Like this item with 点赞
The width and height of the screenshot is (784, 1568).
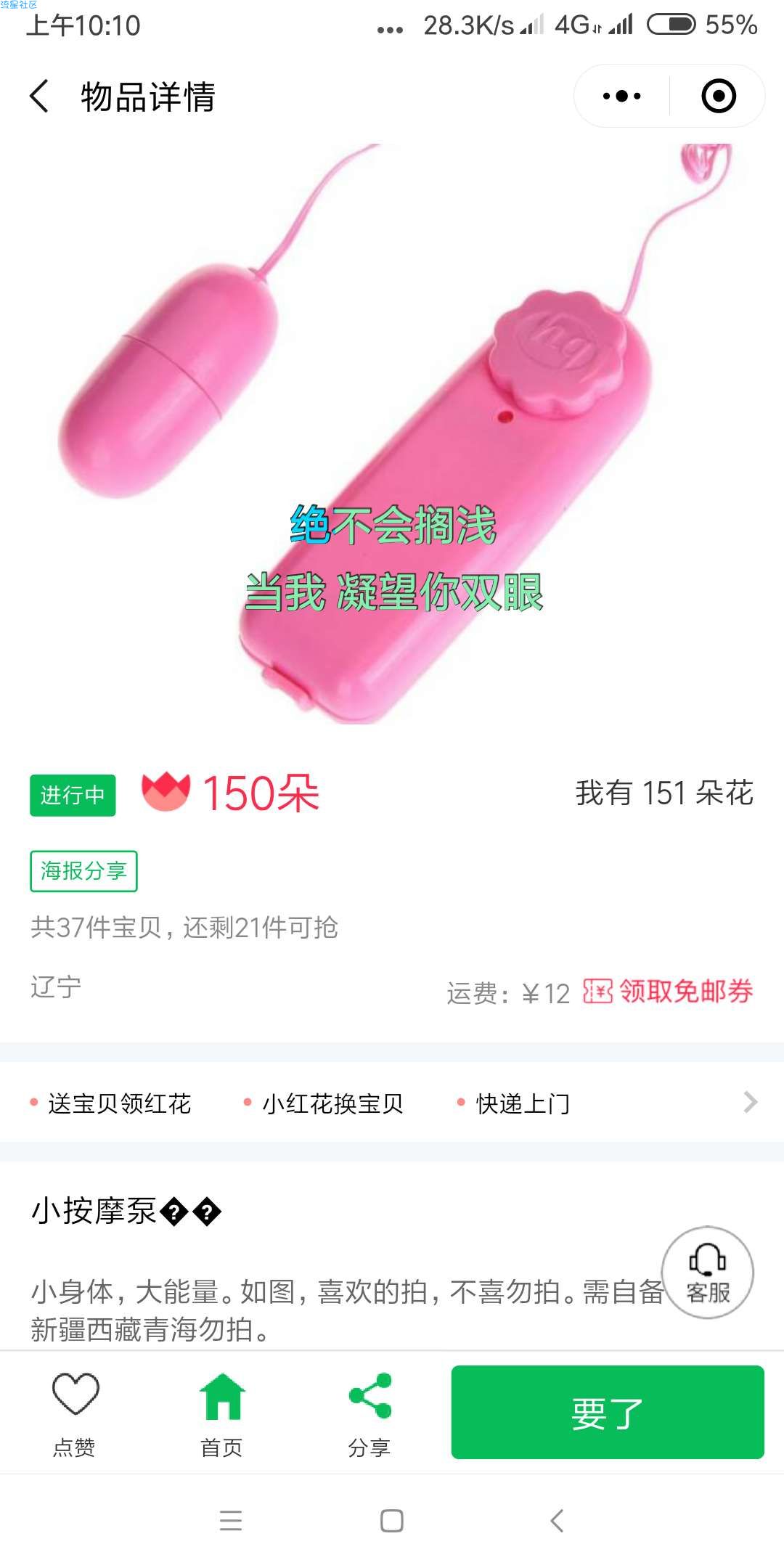click(75, 1413)
